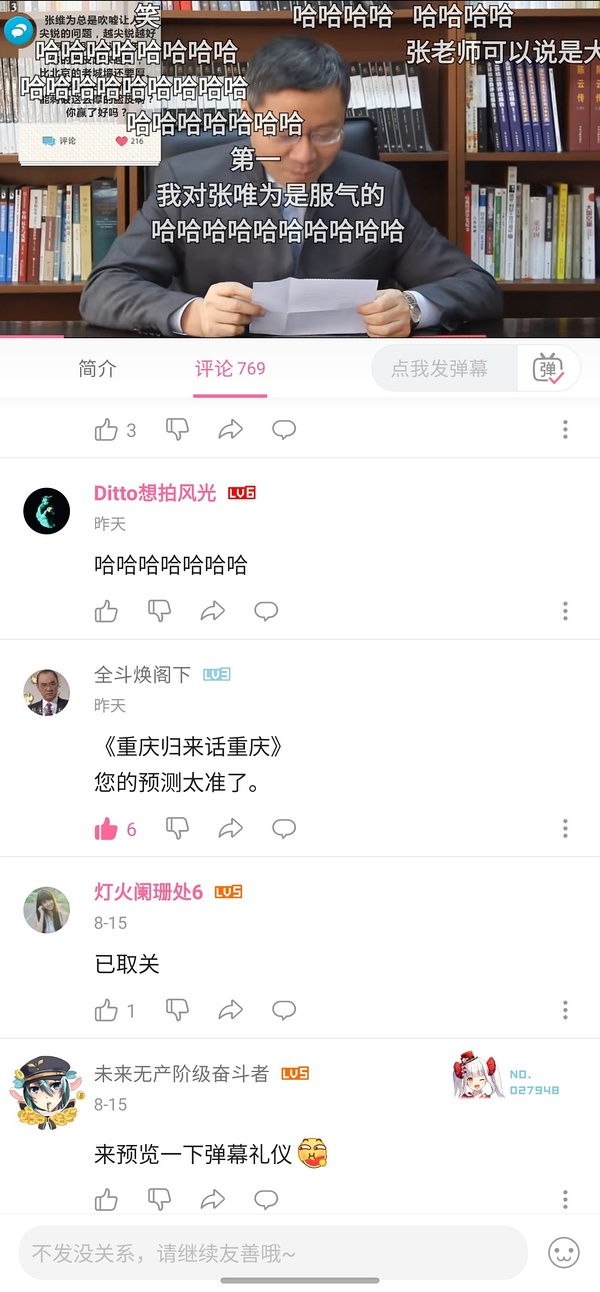This screenshot has width=600, height=1292.
Task: Share 全斗焕阁下's comment
Action: click(x=231, y=829)
